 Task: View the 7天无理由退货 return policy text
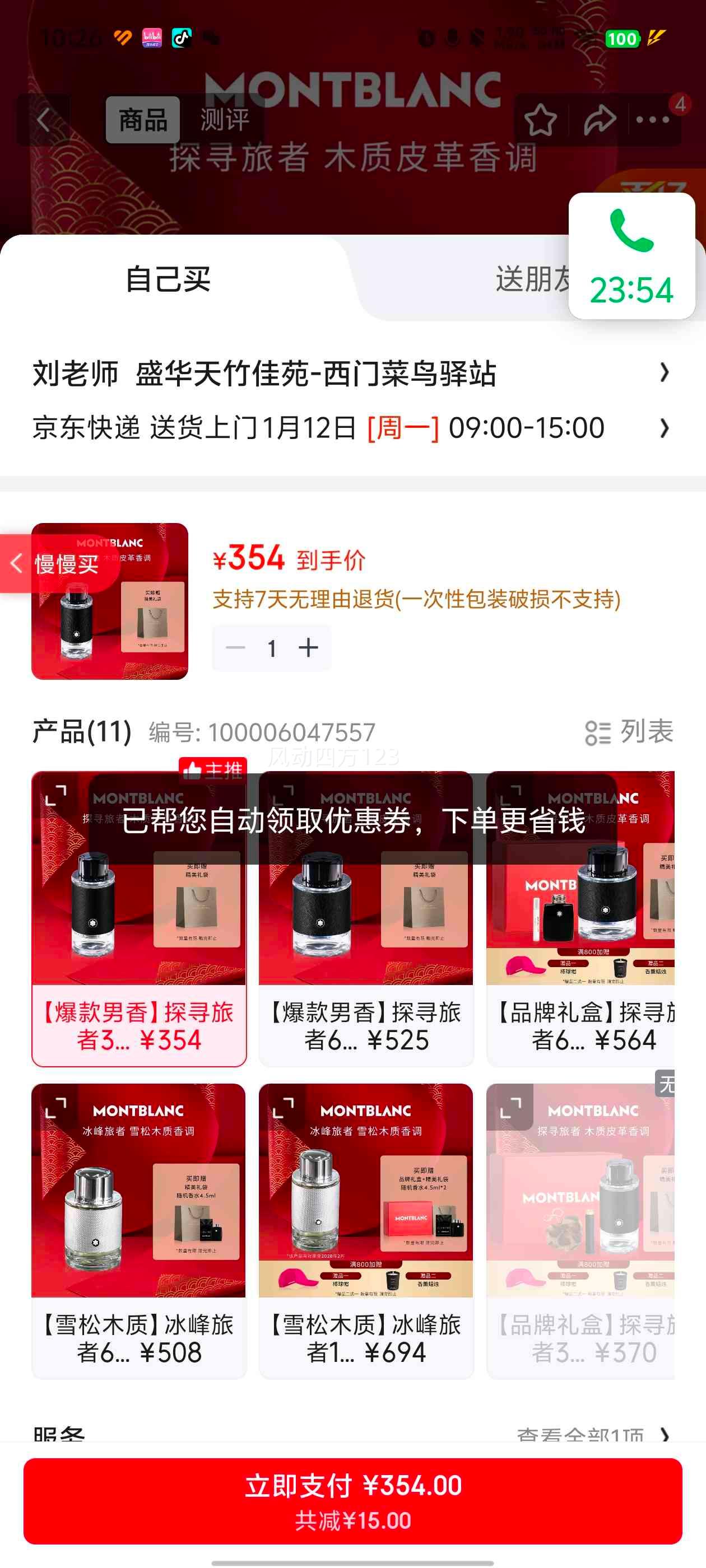(x=416, y=600)
